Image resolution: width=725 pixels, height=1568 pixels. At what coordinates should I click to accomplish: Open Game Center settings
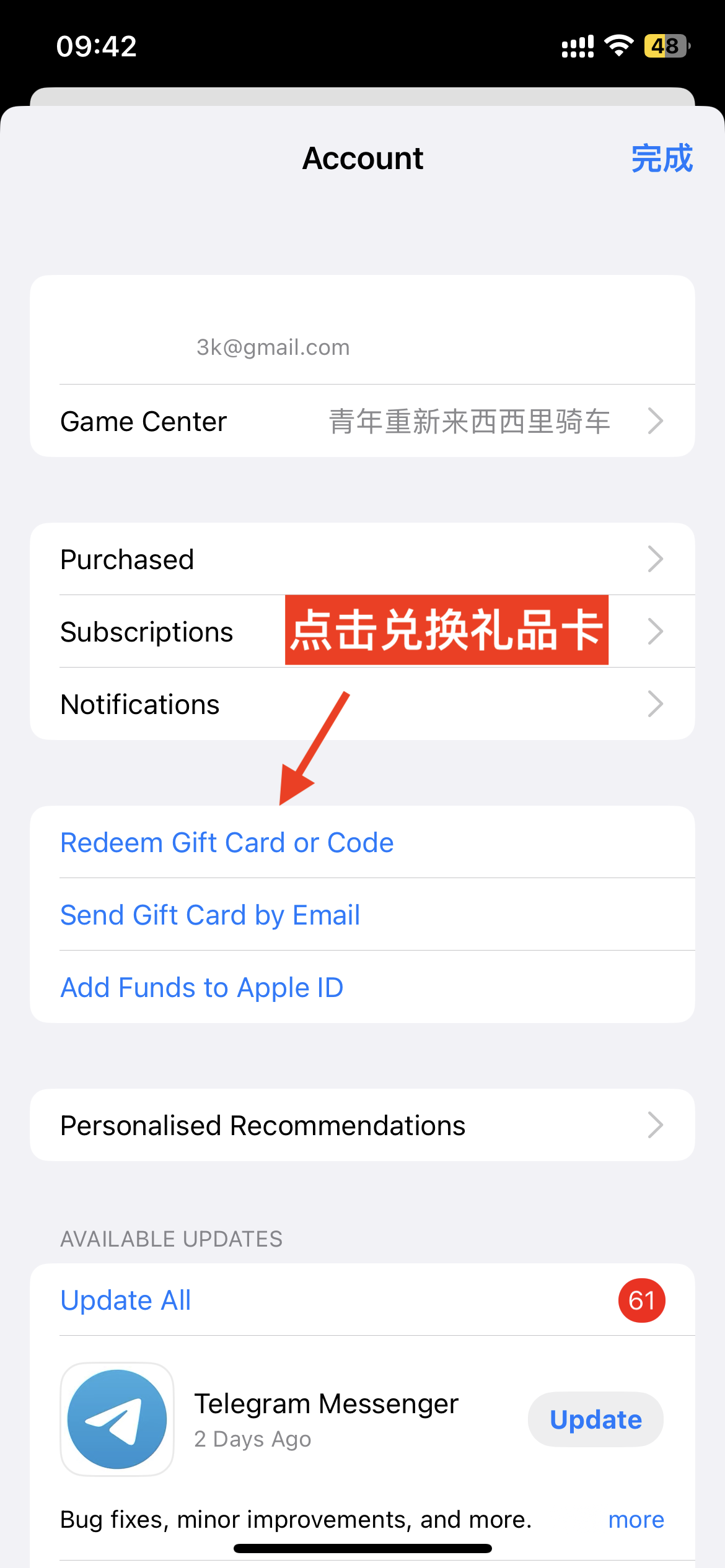[x=362, y=421]
